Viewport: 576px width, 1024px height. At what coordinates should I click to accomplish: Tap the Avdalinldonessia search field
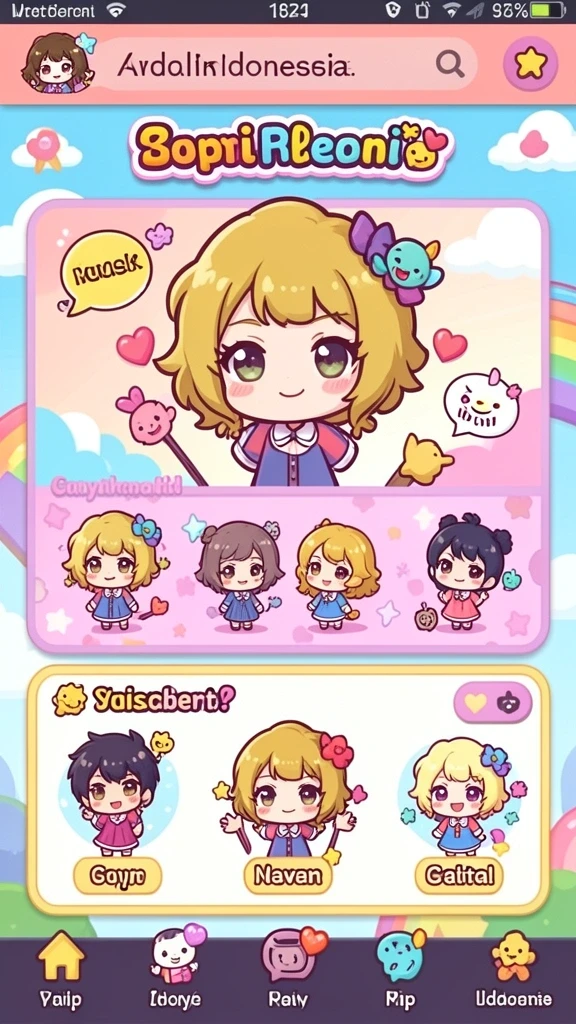[286, 65]
